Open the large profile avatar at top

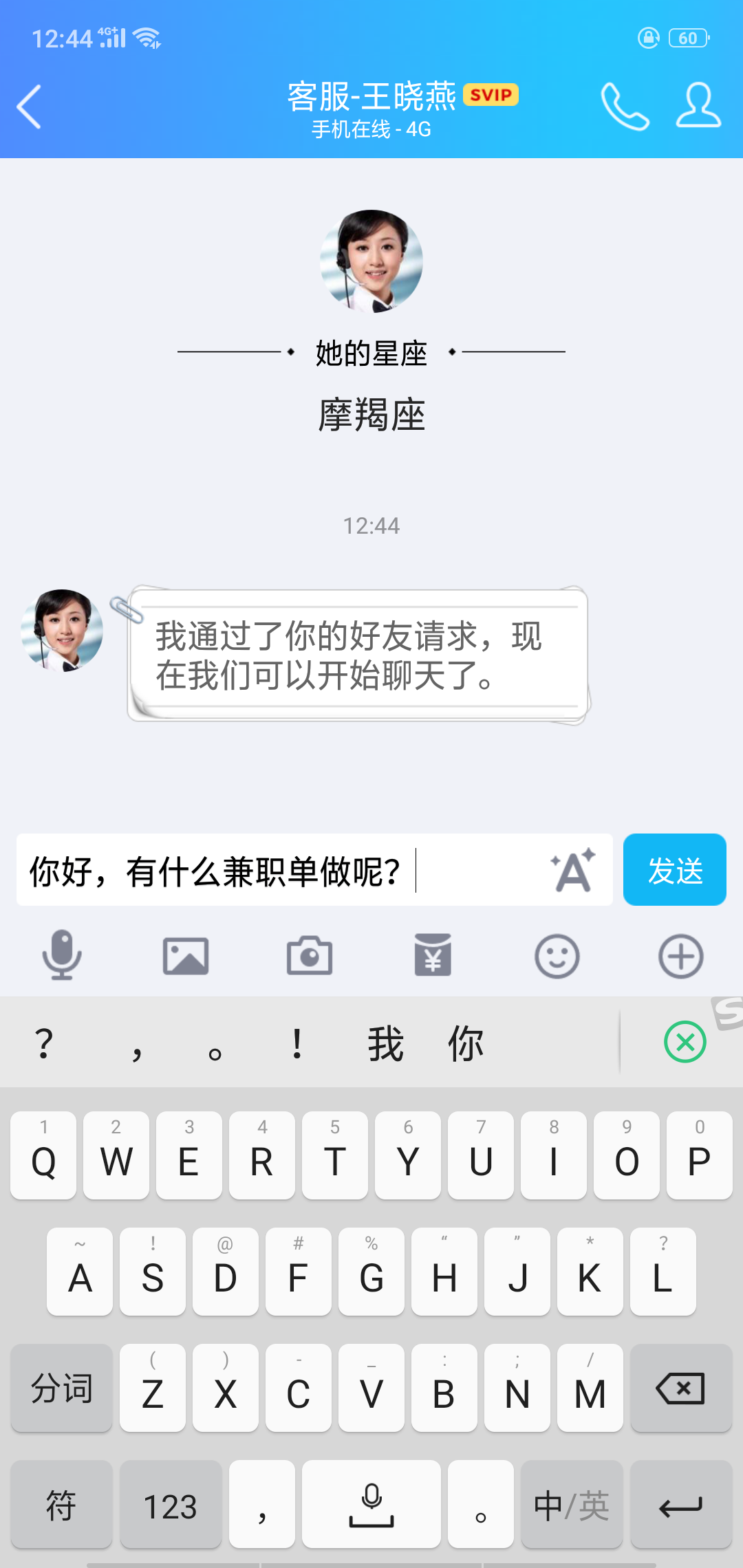[x=371, y=261]
